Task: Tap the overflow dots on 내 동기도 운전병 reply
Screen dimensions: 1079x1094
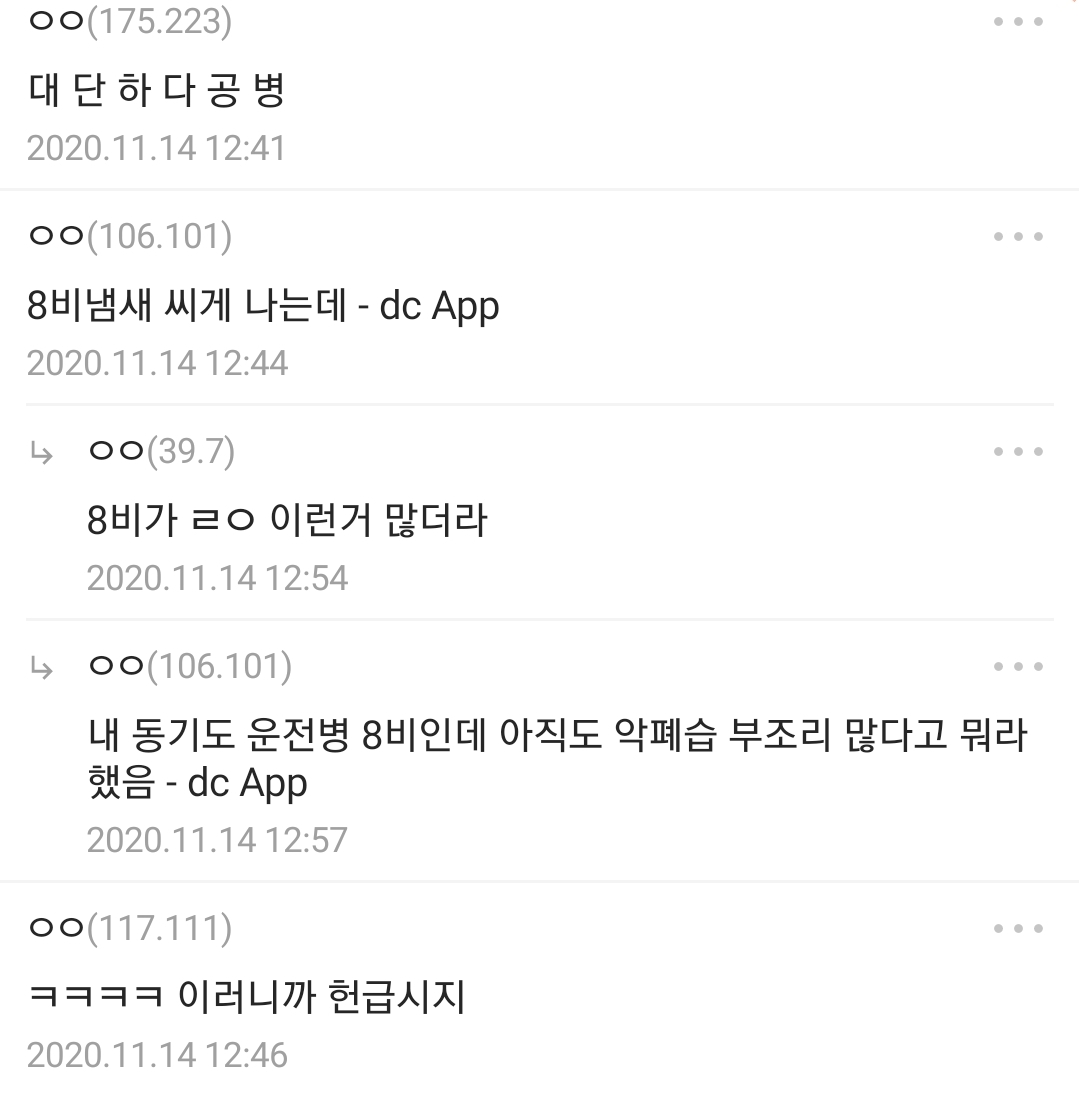Action: point(1018,667)
